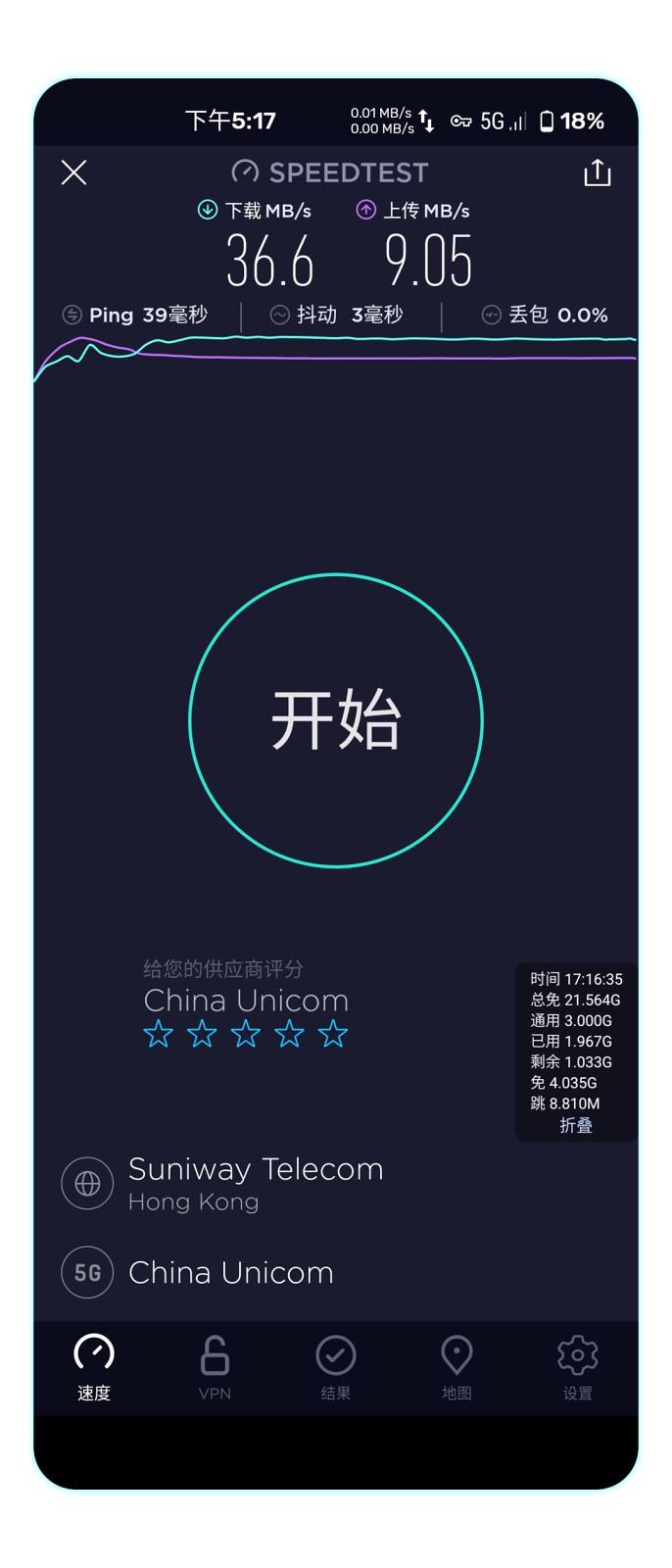This screenshot has width=672, height=1568.
Task: Tap the 开始 button to start test
Action: point(335,720)
